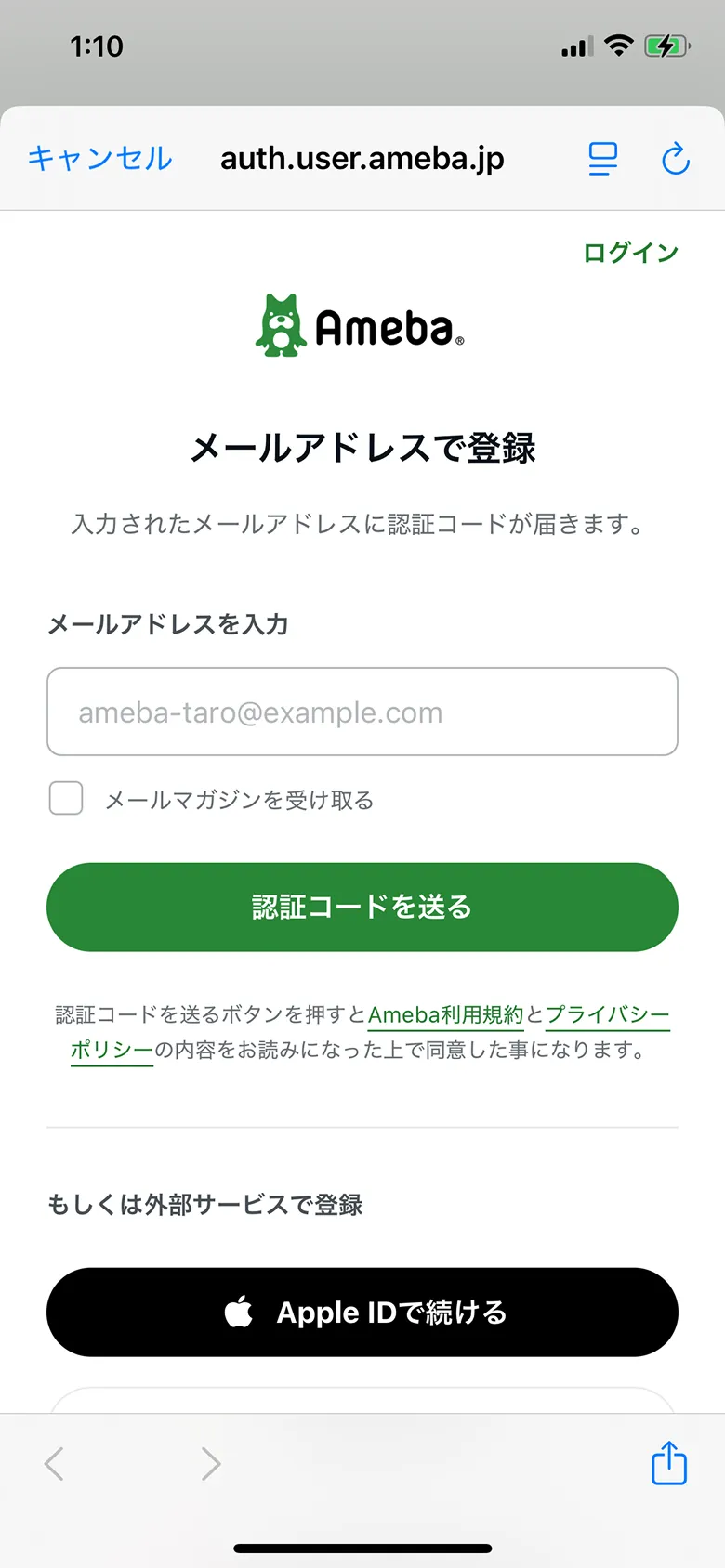Viewport: 725px width, 1568px height.
Task: Tap the battery charging indicator
Action: point(666,45)
